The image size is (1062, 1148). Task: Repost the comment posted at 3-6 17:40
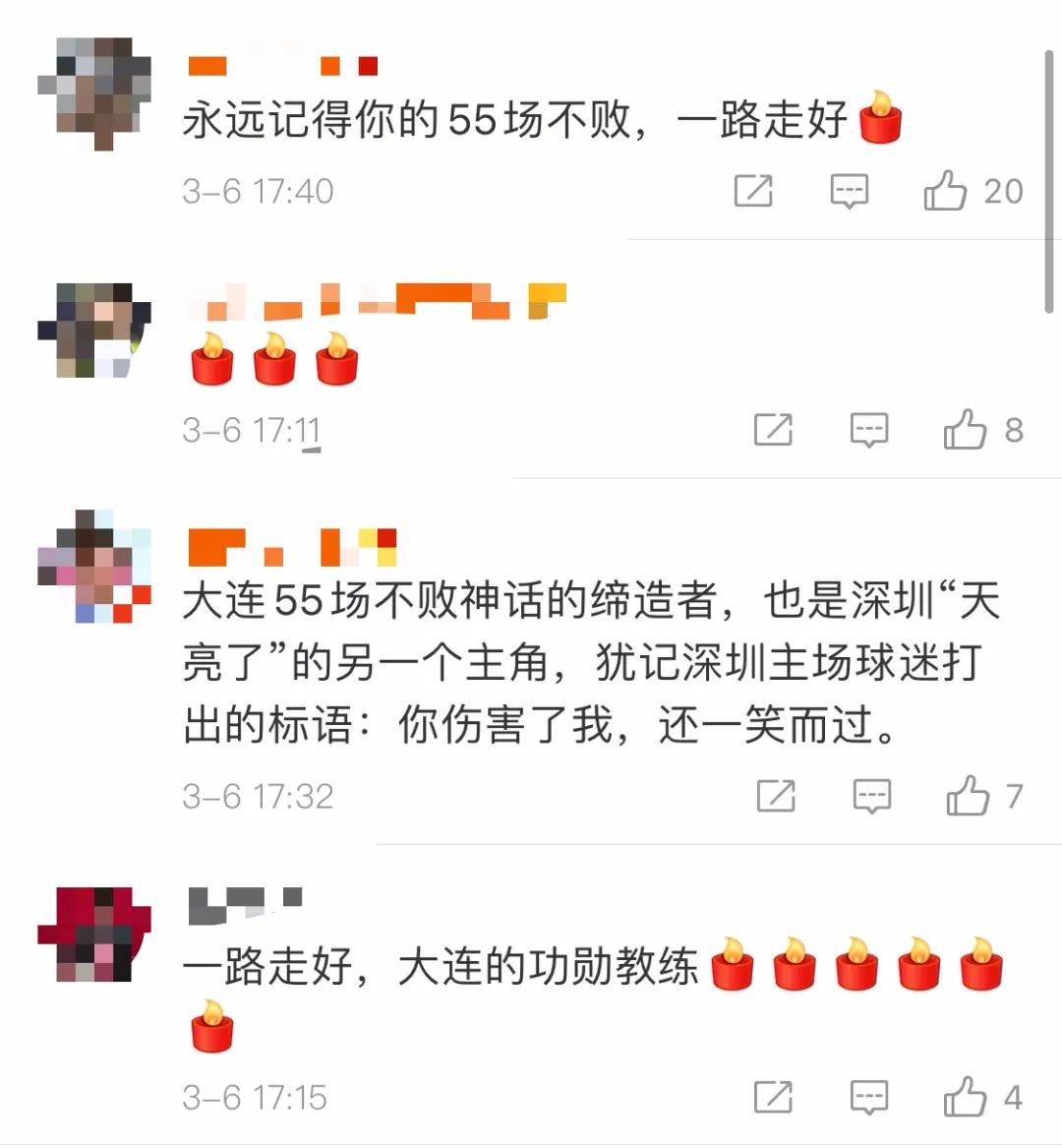[753, 190]
